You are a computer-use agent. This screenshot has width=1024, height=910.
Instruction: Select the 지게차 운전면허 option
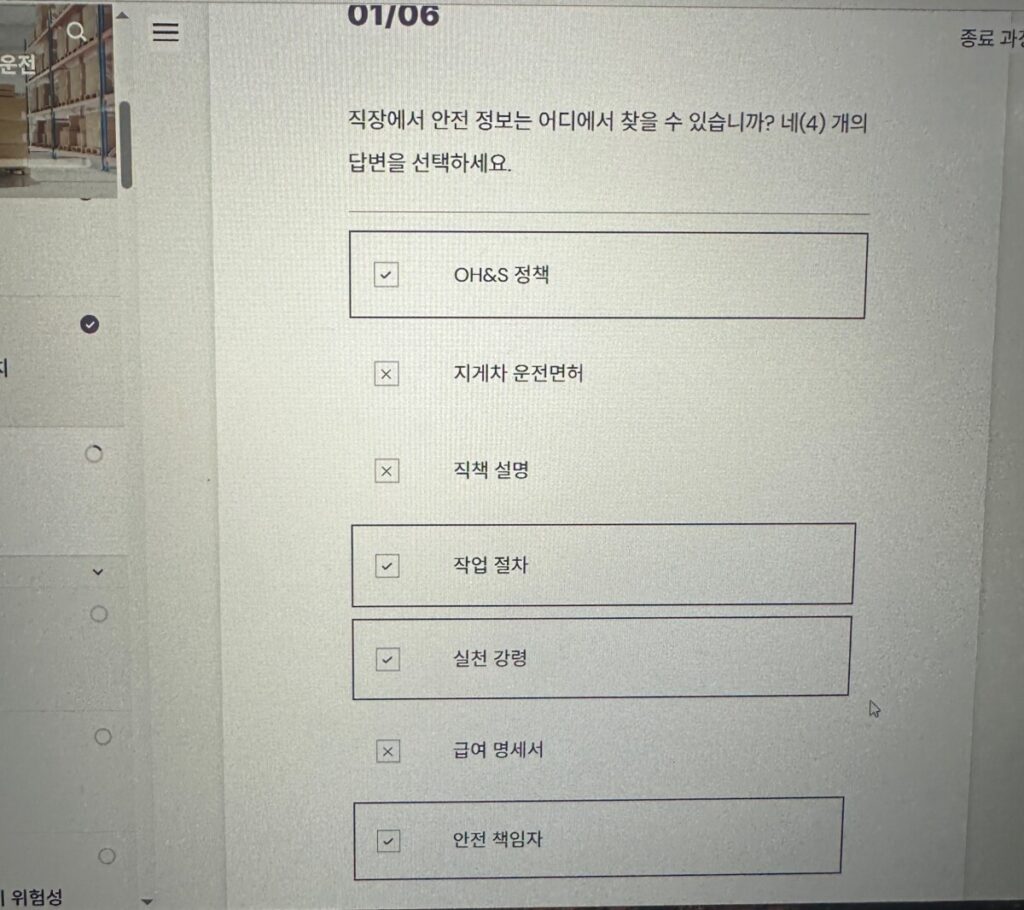(x=387, y=374)
